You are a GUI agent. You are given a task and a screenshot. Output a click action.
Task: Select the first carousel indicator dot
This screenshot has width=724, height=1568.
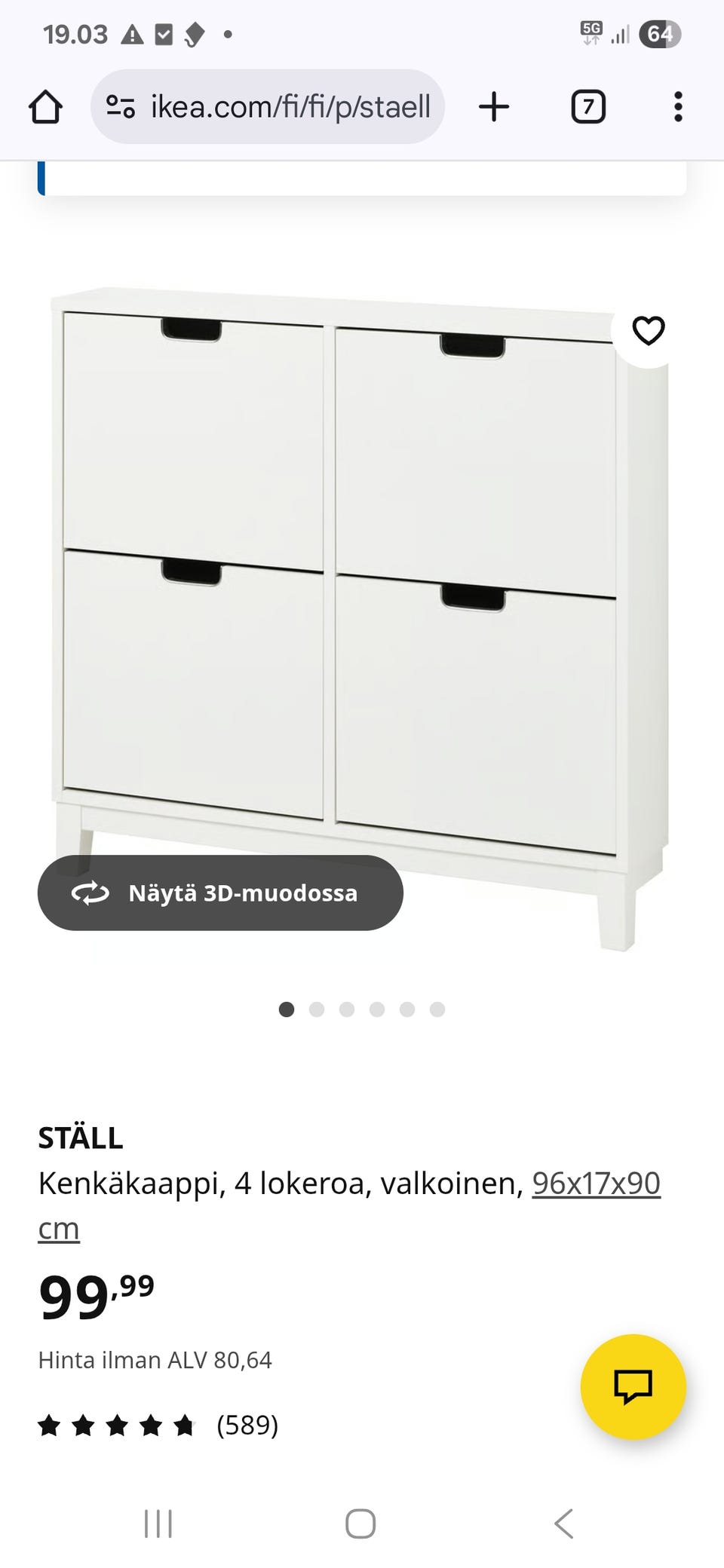point(287,1007)
